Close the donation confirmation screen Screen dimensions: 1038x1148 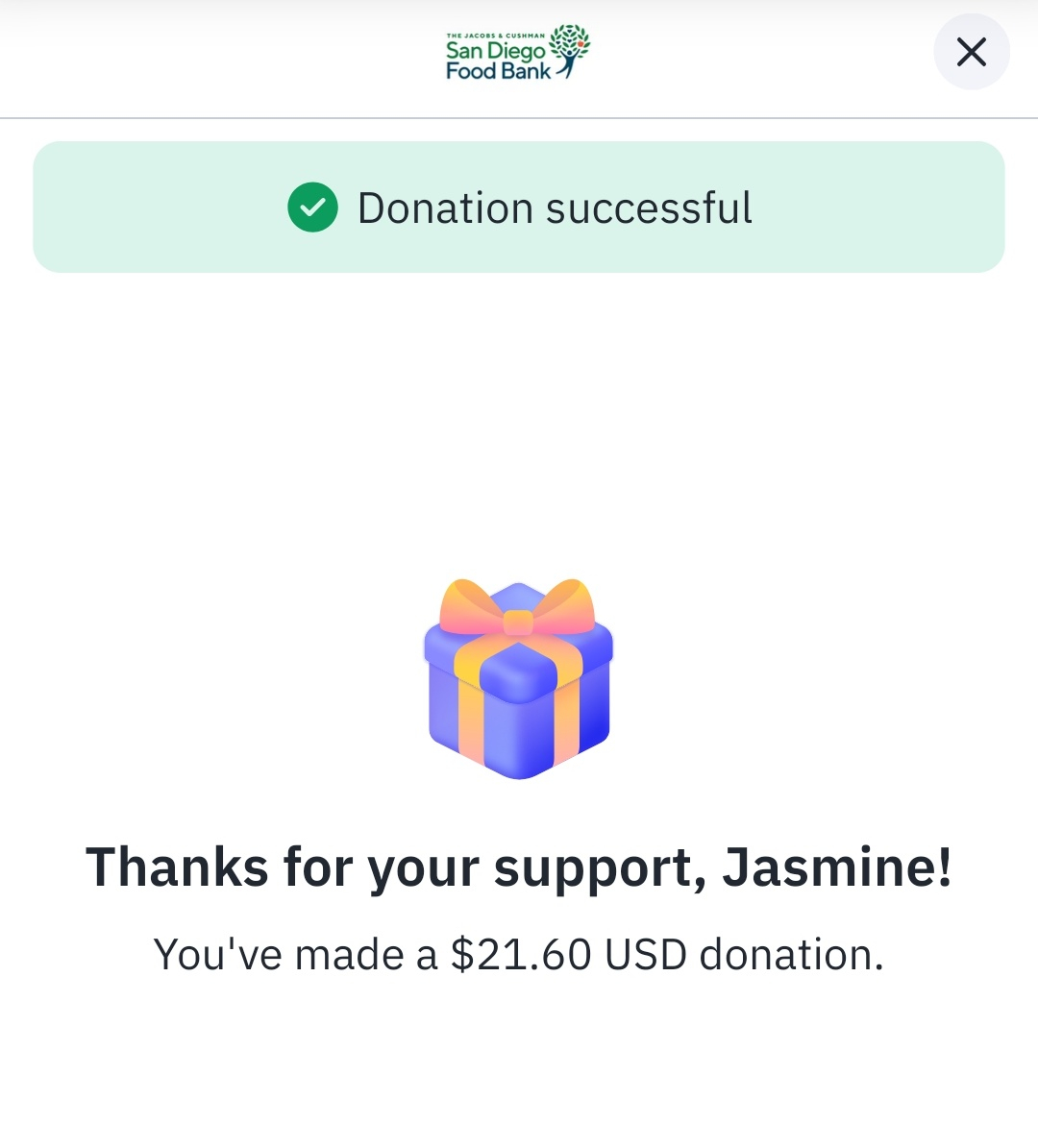tap(971, 52)
